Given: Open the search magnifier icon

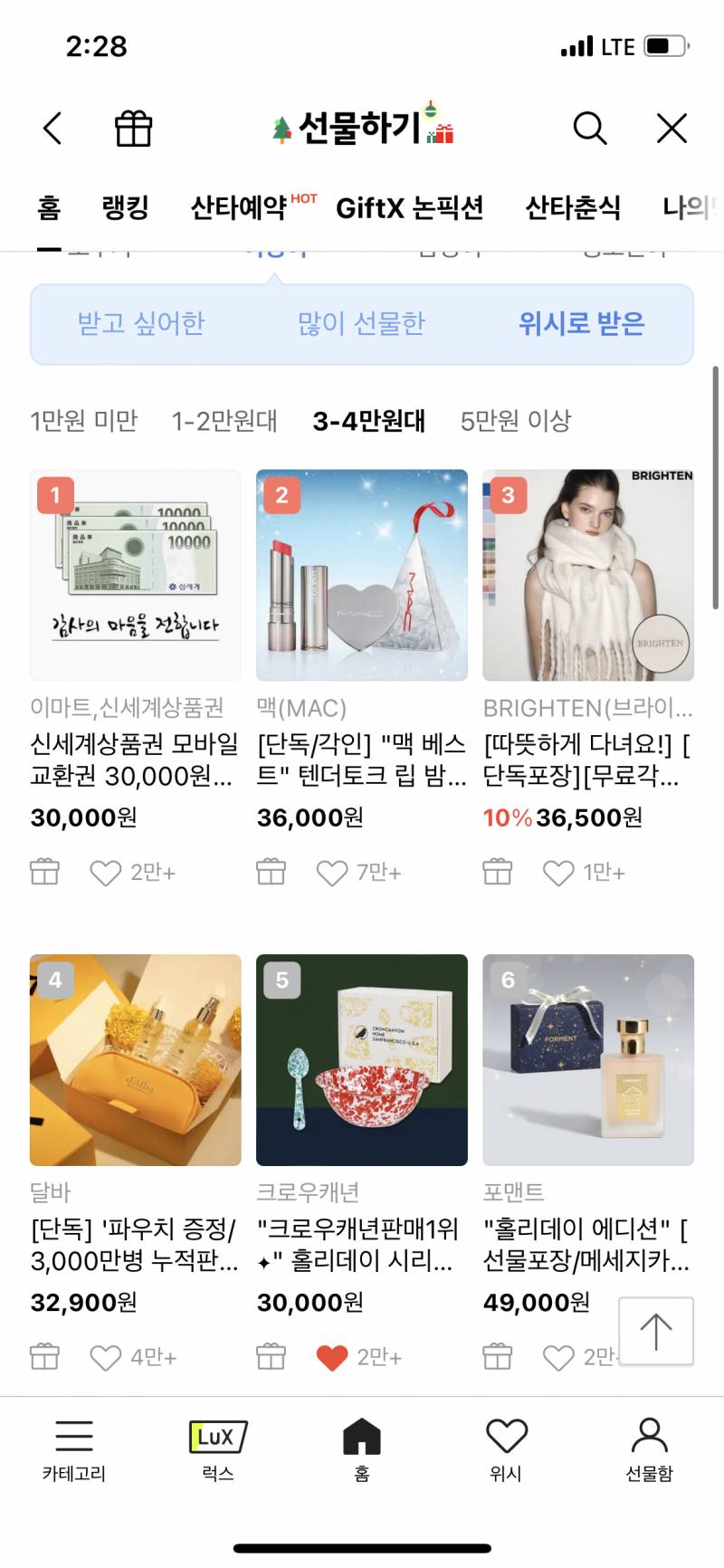Looking at the screenshot, I should coord(590,129).
